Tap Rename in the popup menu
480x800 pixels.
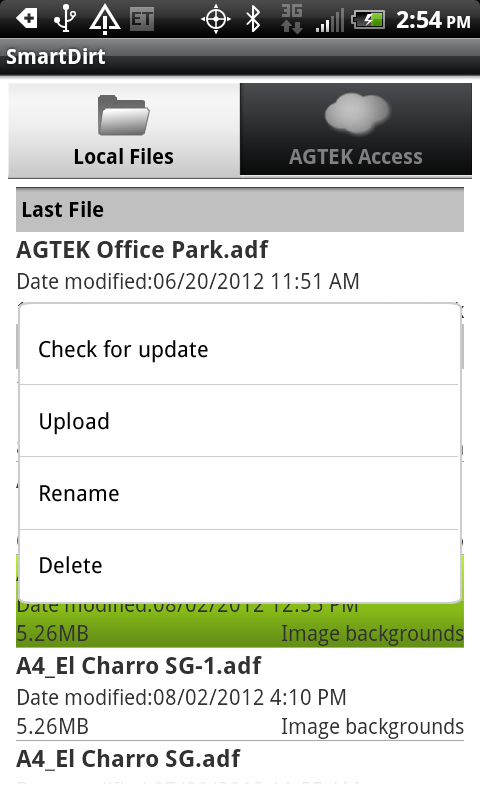239,493
